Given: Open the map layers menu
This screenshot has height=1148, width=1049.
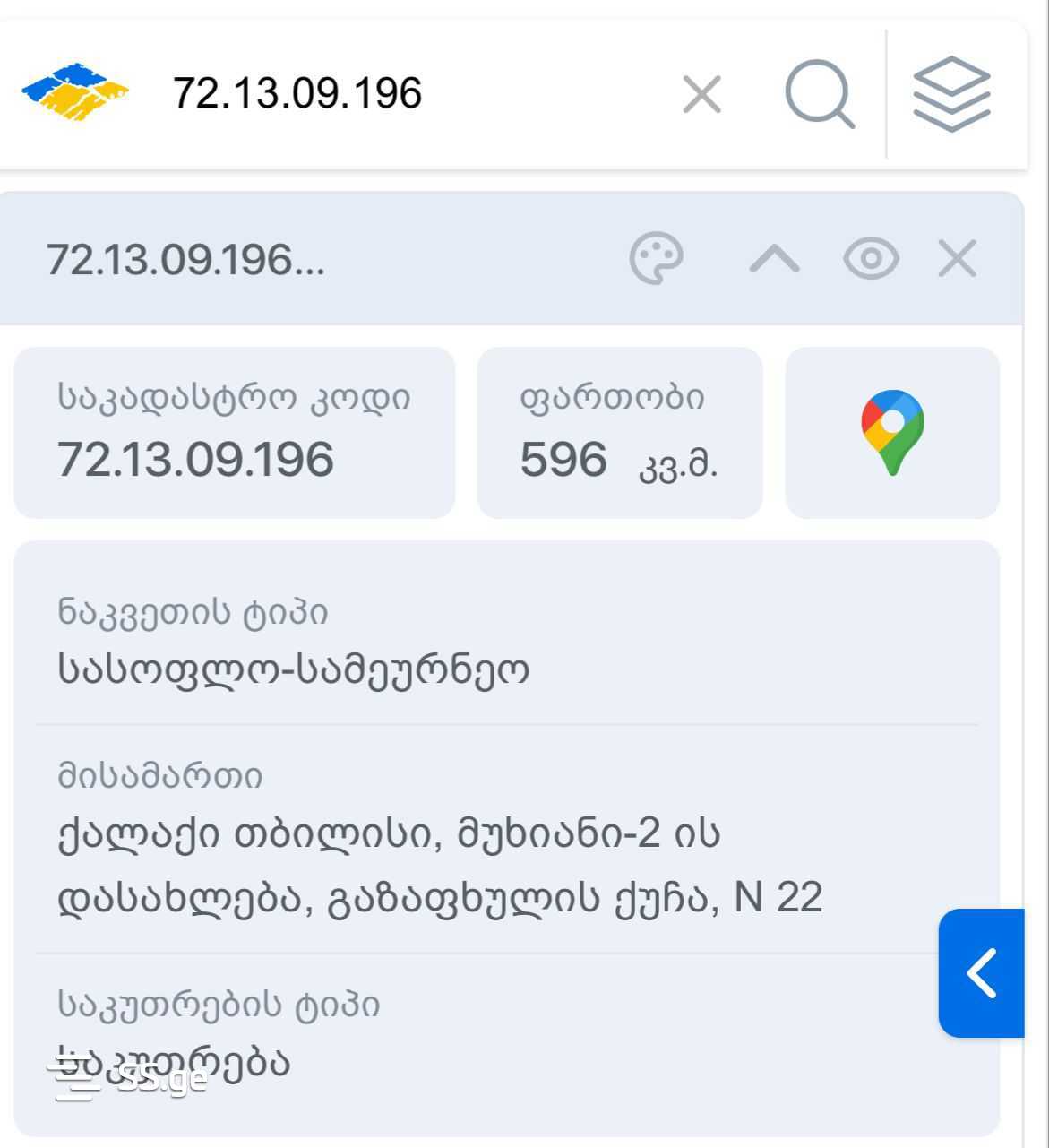Looking at the screenshot, I should 951,94.
